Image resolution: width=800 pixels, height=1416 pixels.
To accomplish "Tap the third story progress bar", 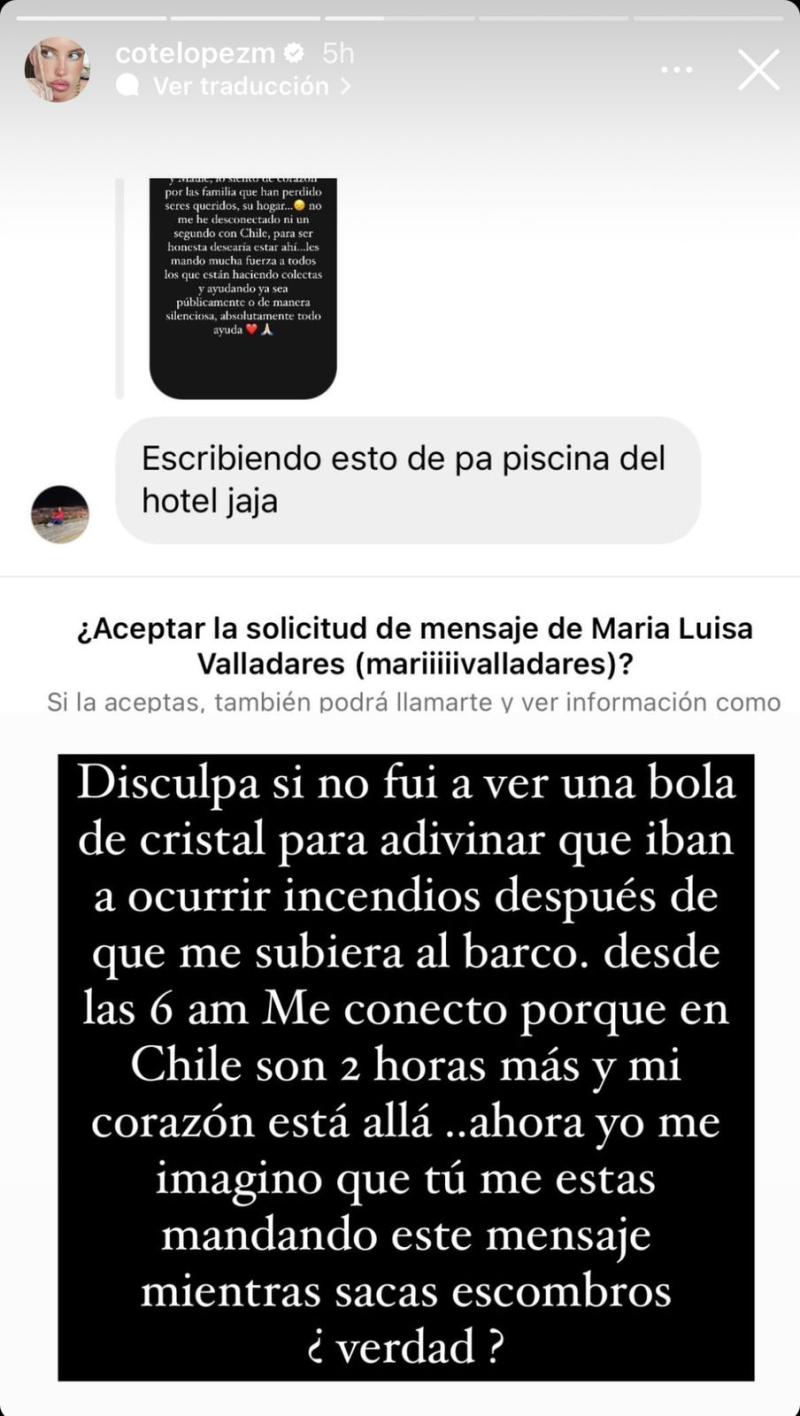I will [400, 15].
